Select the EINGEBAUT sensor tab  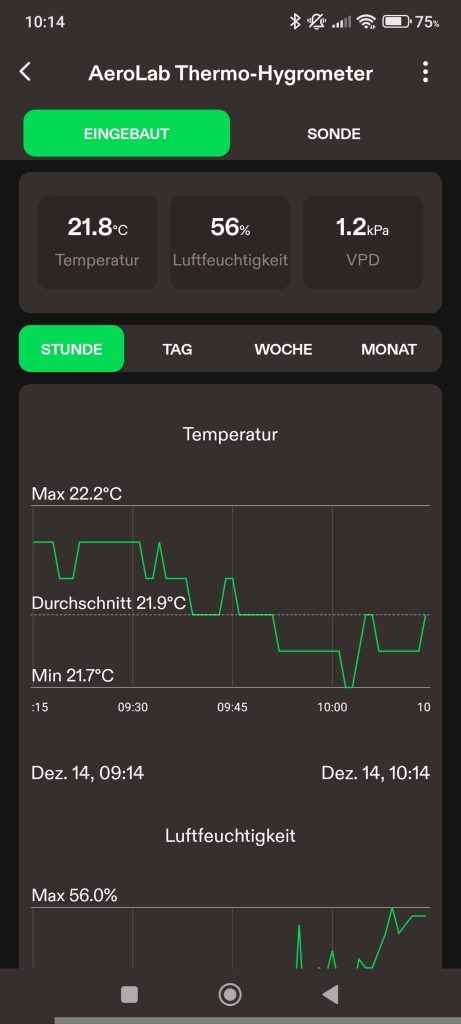127,133
